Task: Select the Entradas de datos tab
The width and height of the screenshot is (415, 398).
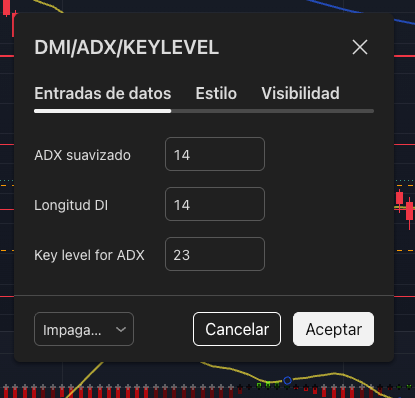Action: tap(103, 93)
